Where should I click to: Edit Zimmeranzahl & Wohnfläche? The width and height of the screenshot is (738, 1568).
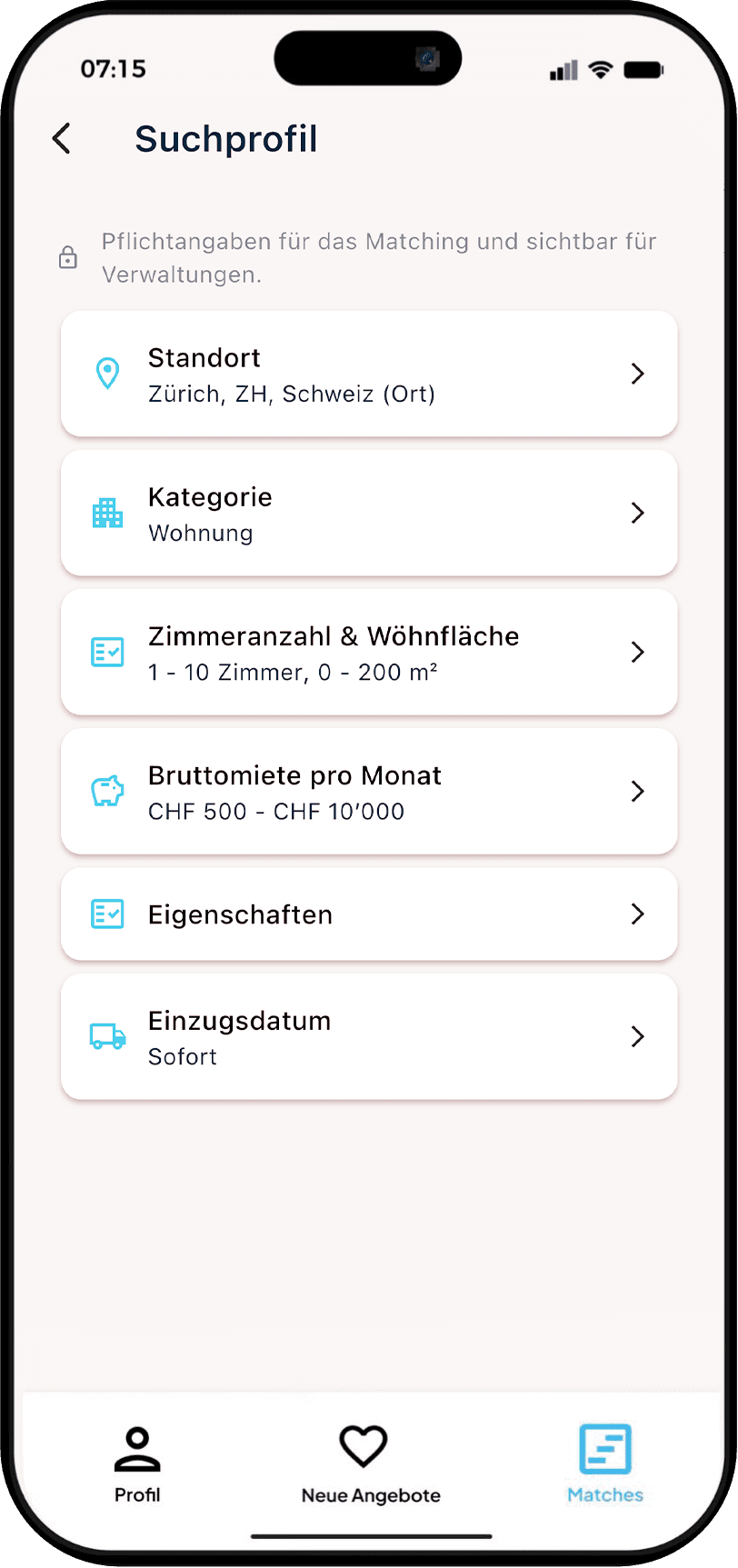coord(368,653)
